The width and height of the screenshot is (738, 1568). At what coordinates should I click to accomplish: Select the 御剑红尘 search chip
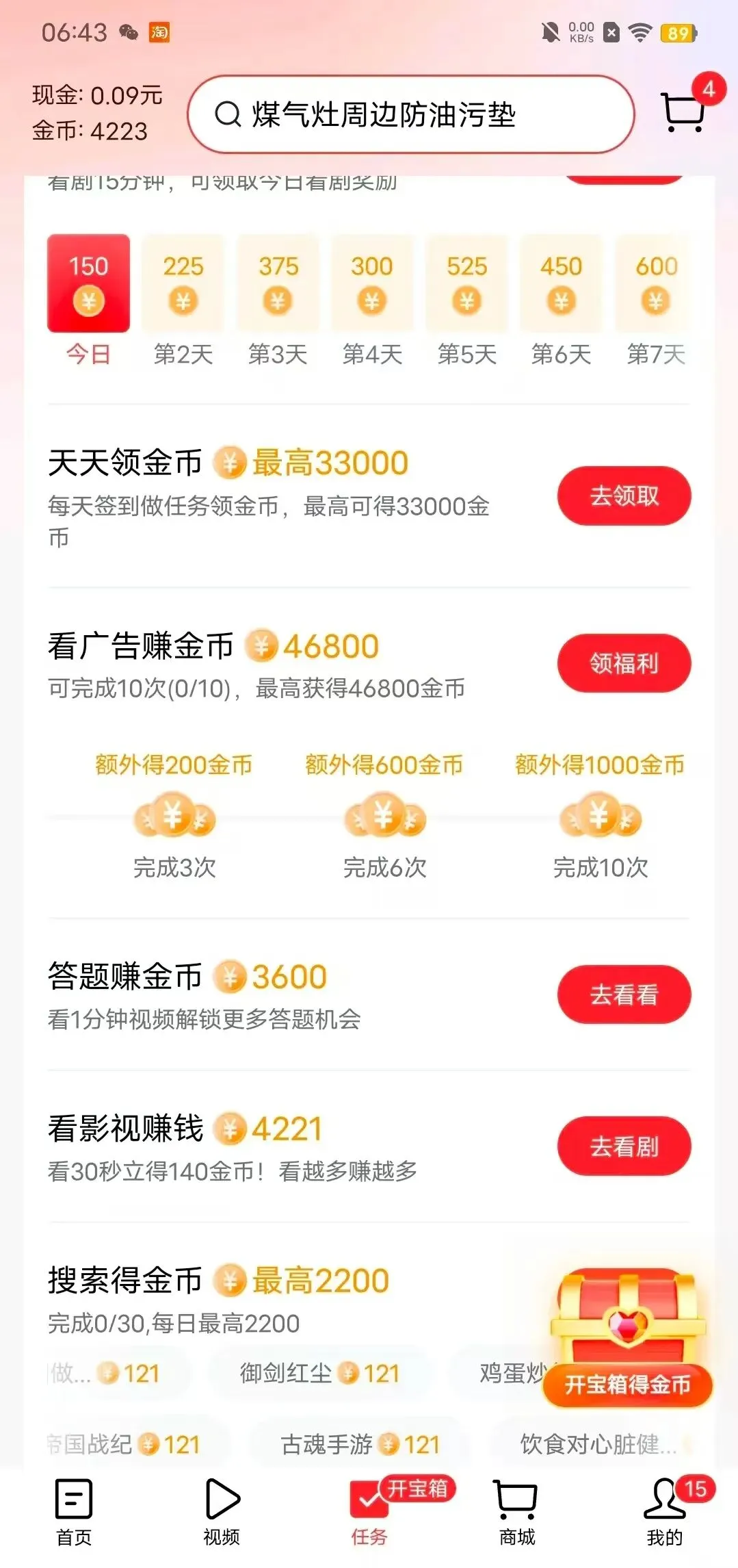[319, 1374]
